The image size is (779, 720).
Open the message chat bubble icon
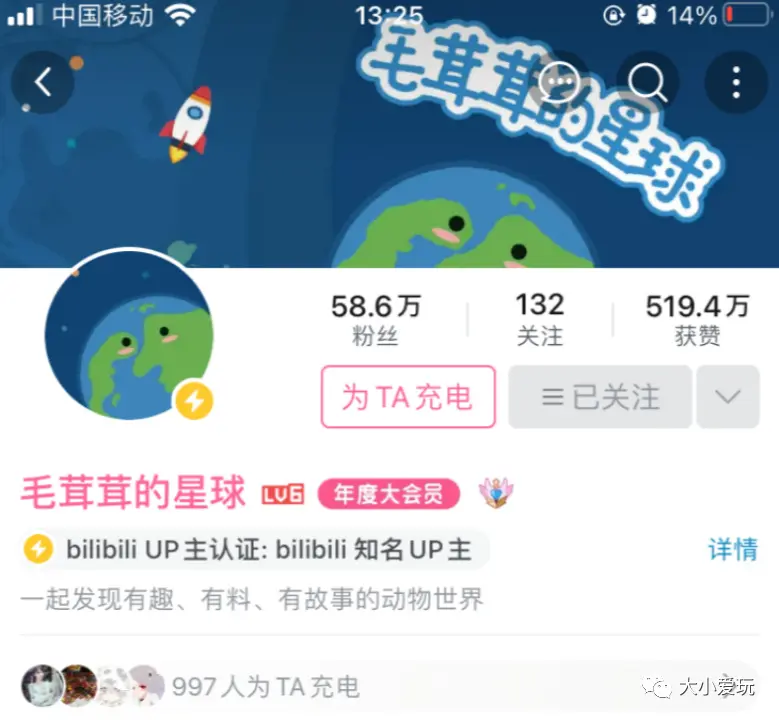[x=558, y=82]
